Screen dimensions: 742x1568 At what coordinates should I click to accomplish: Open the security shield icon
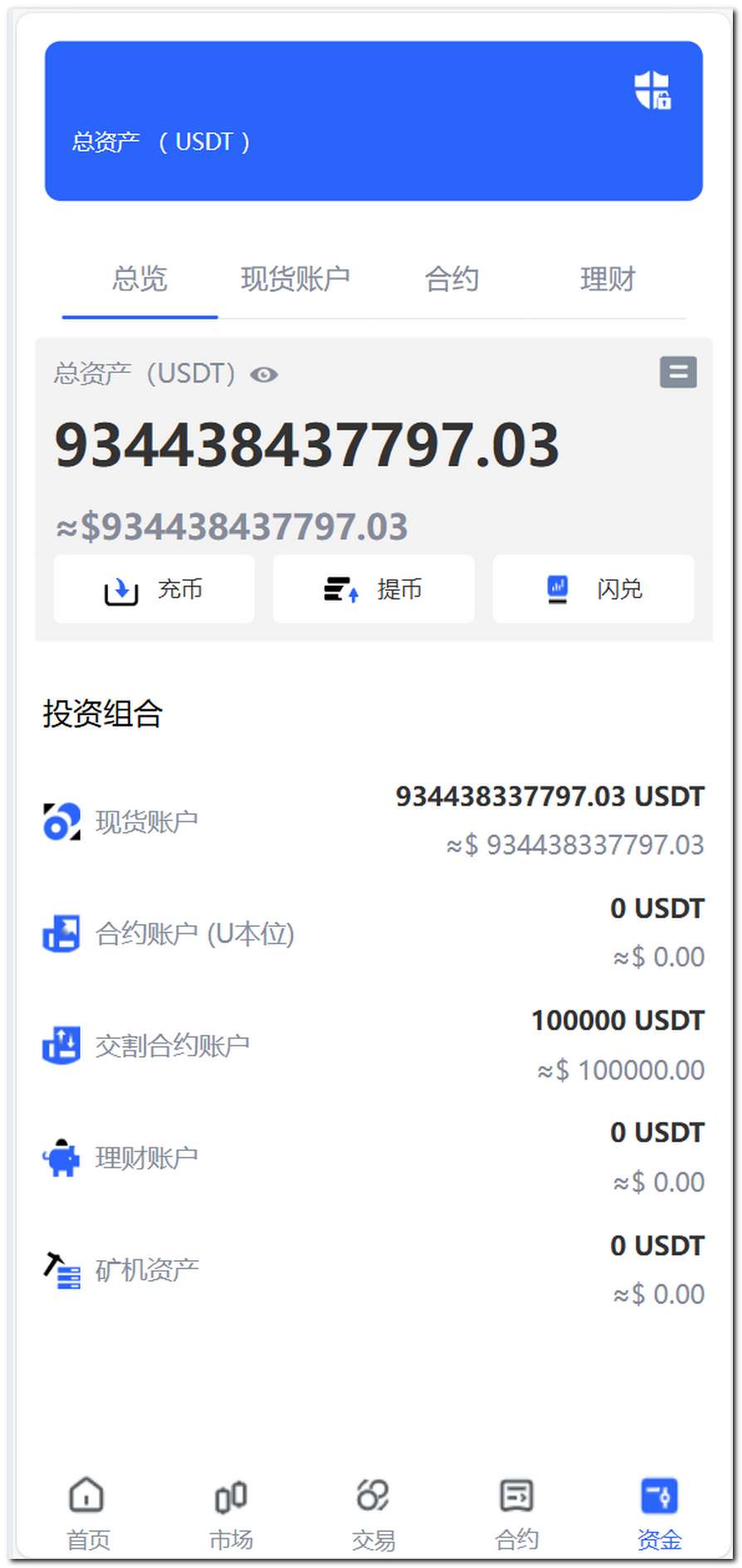[652, 90]
